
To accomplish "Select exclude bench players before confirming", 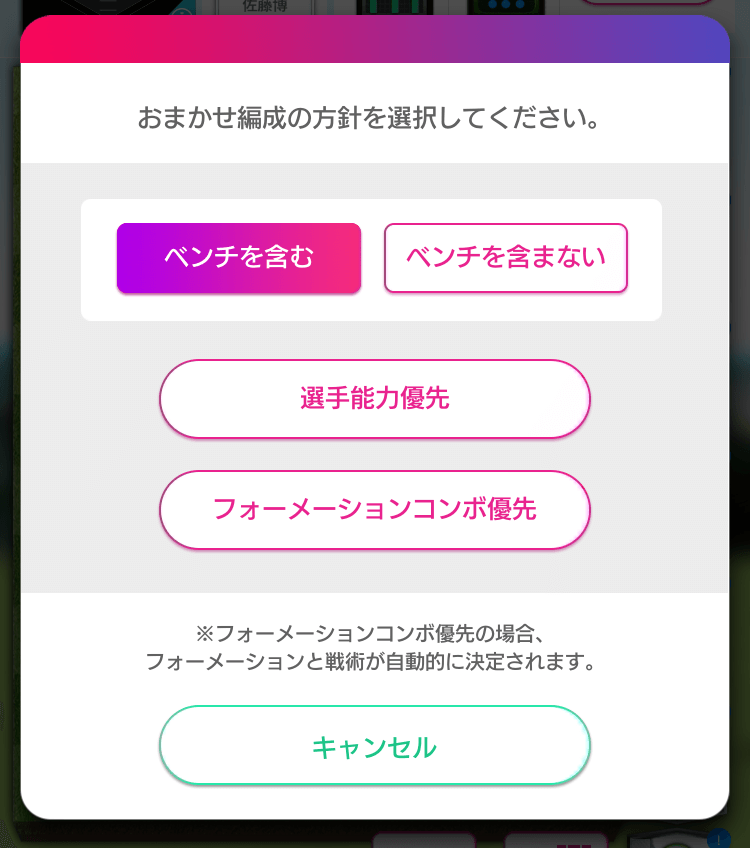I will click(505, 257).
